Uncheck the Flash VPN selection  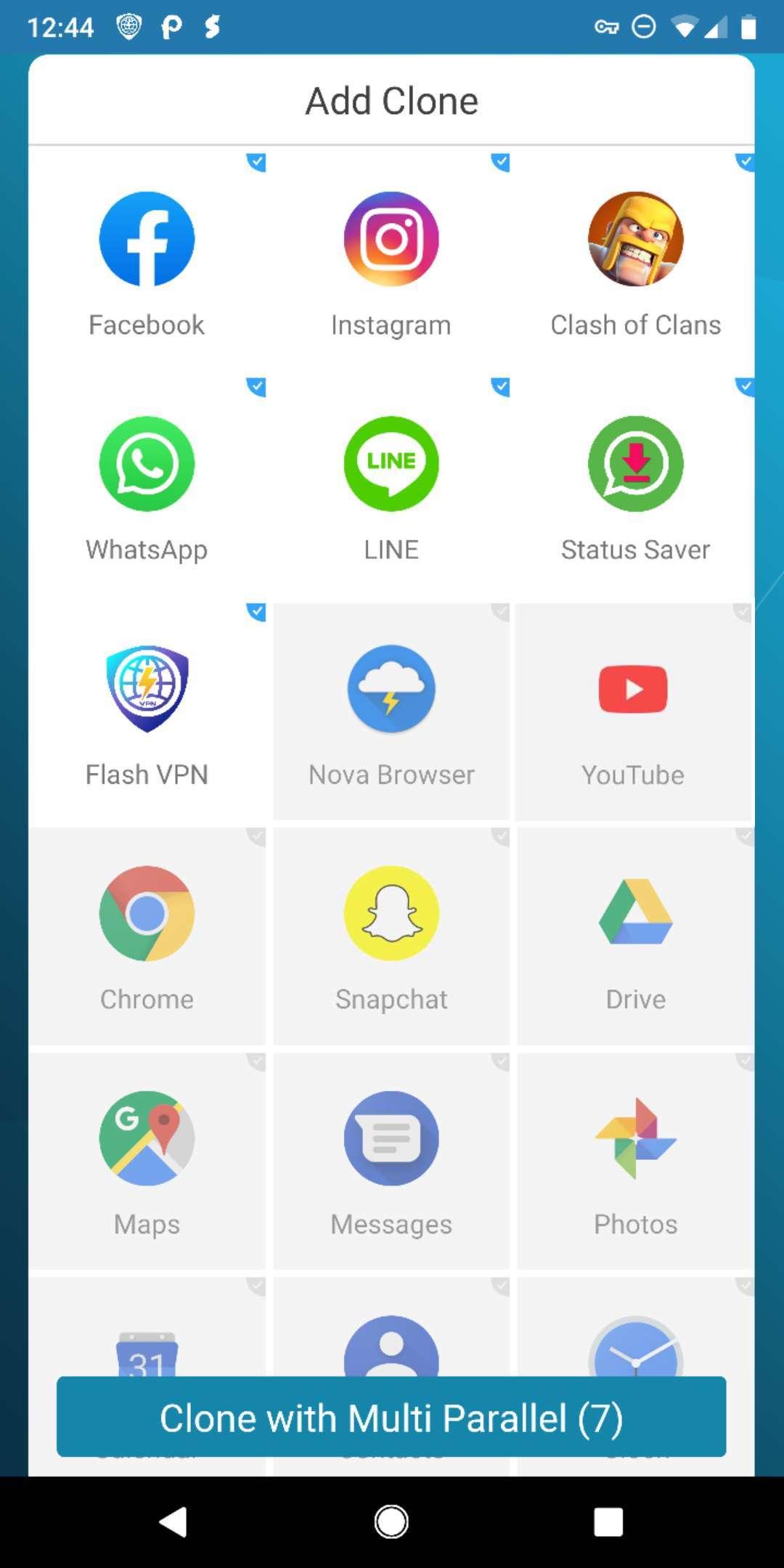tap(256, 613)
